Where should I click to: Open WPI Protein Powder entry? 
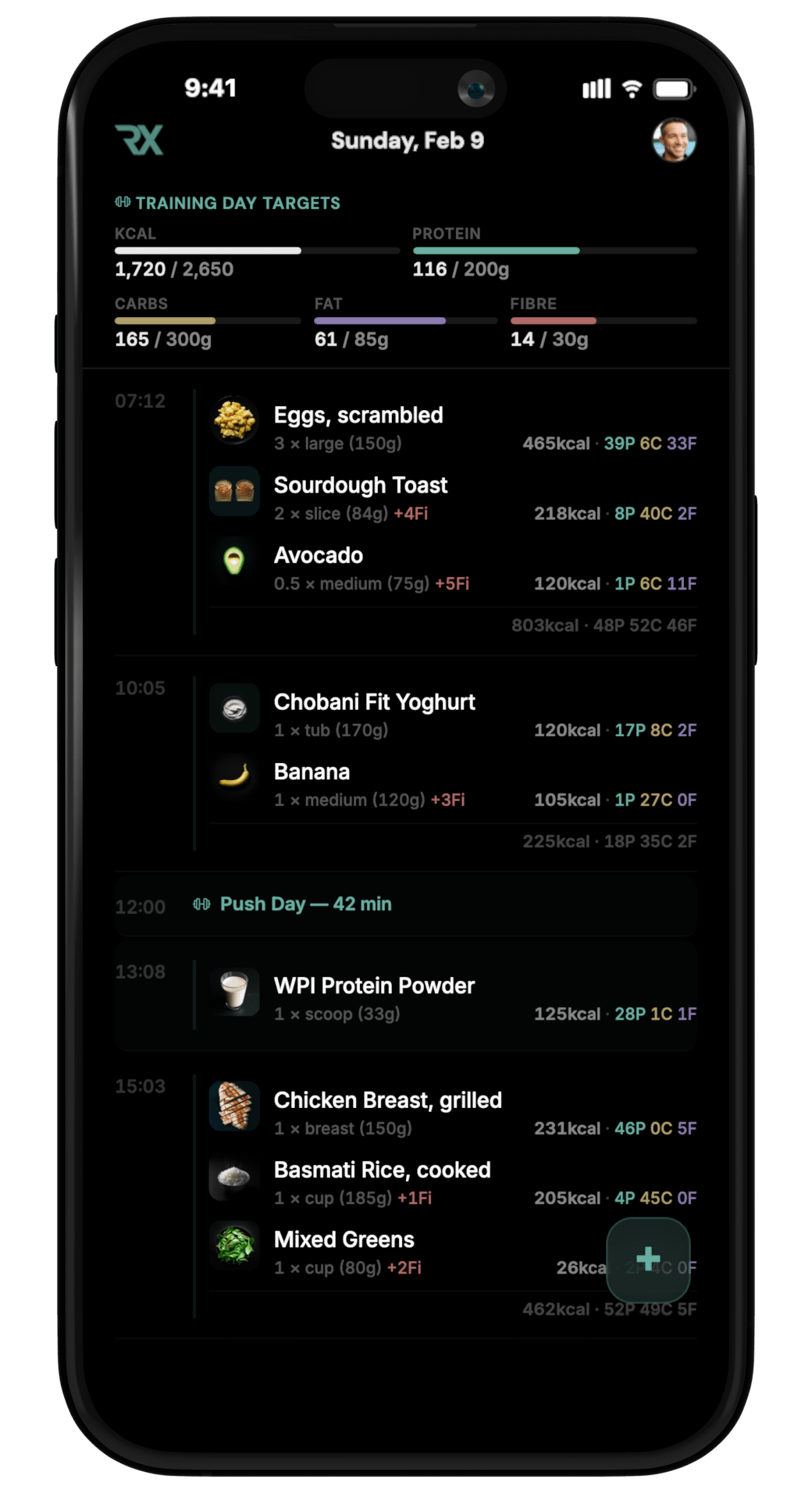451,999
